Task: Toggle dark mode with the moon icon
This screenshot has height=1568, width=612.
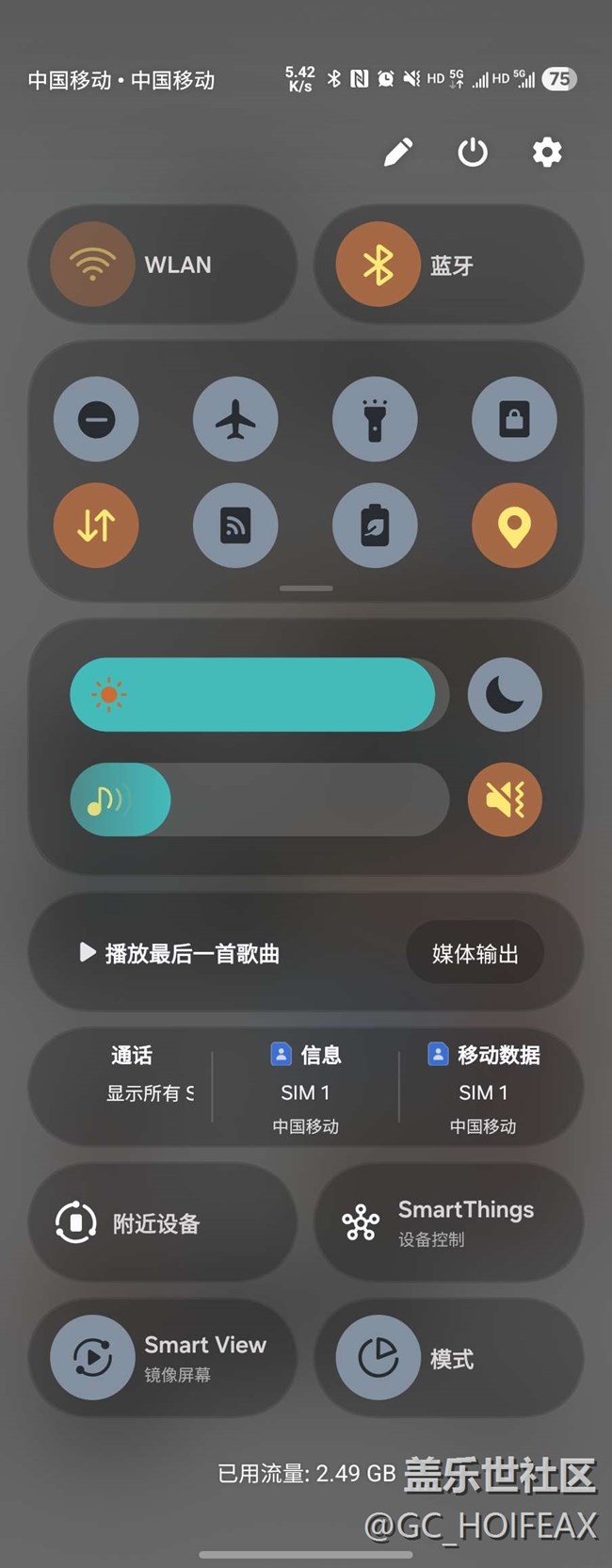Action: [x=505, y=695]
